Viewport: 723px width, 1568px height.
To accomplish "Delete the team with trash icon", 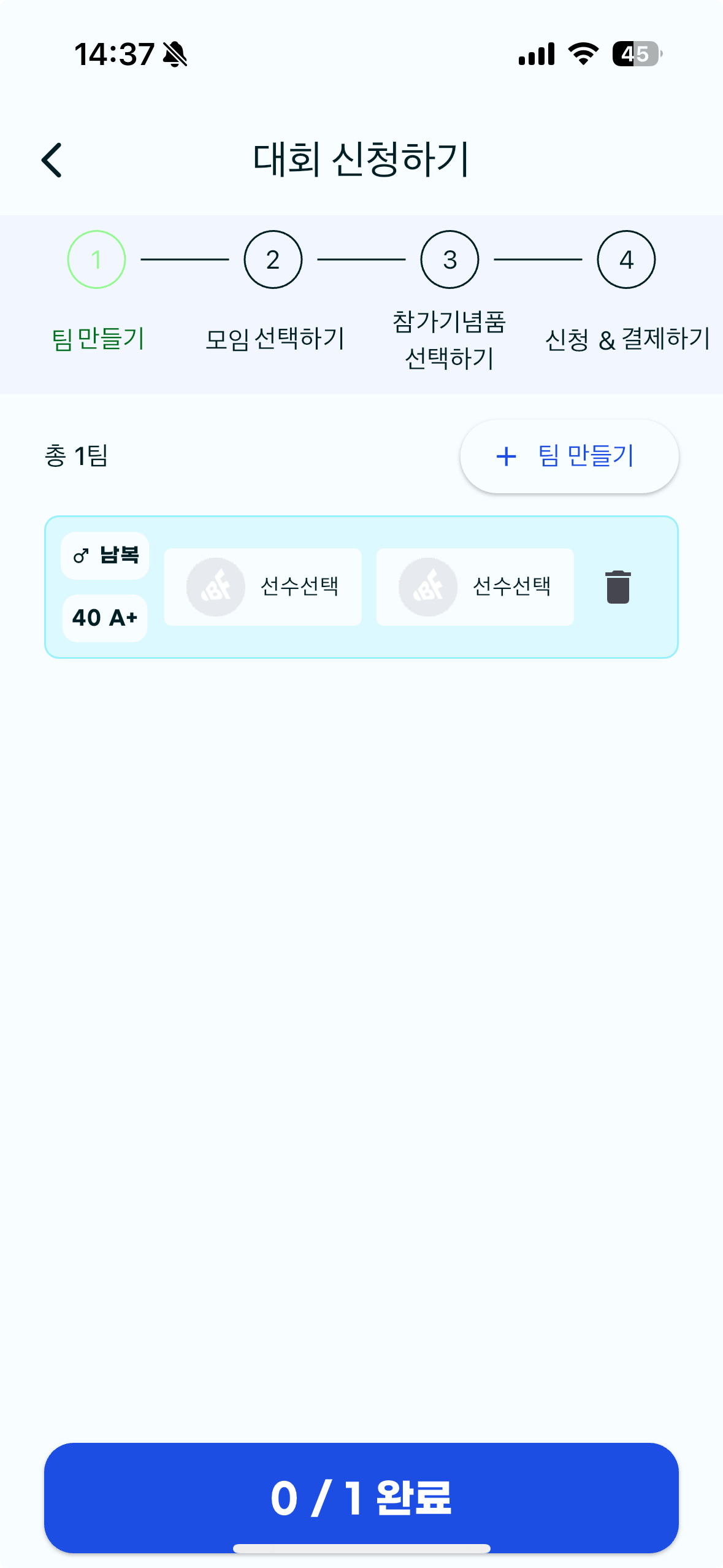I will point(618,587).
